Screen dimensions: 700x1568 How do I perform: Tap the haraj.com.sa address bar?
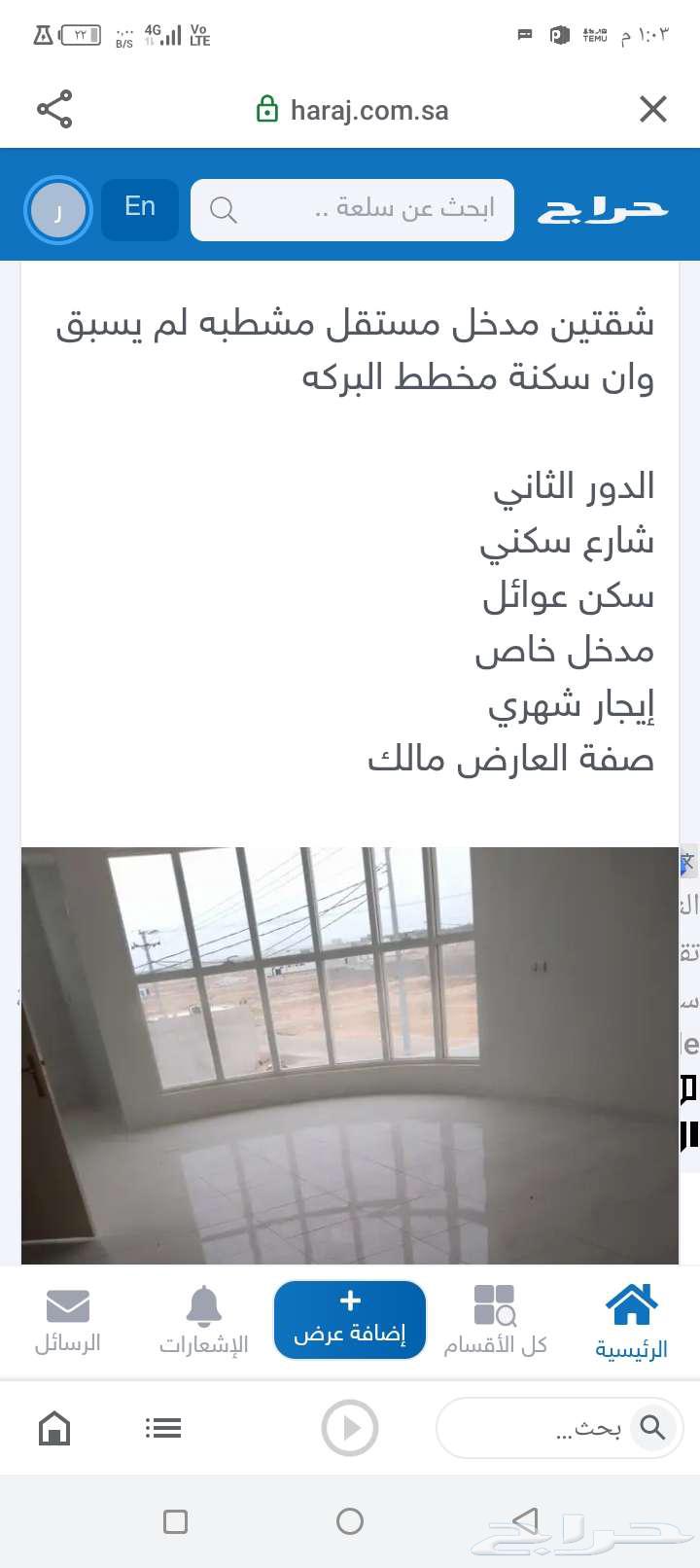pyautogui.click(x=369, y=110)
